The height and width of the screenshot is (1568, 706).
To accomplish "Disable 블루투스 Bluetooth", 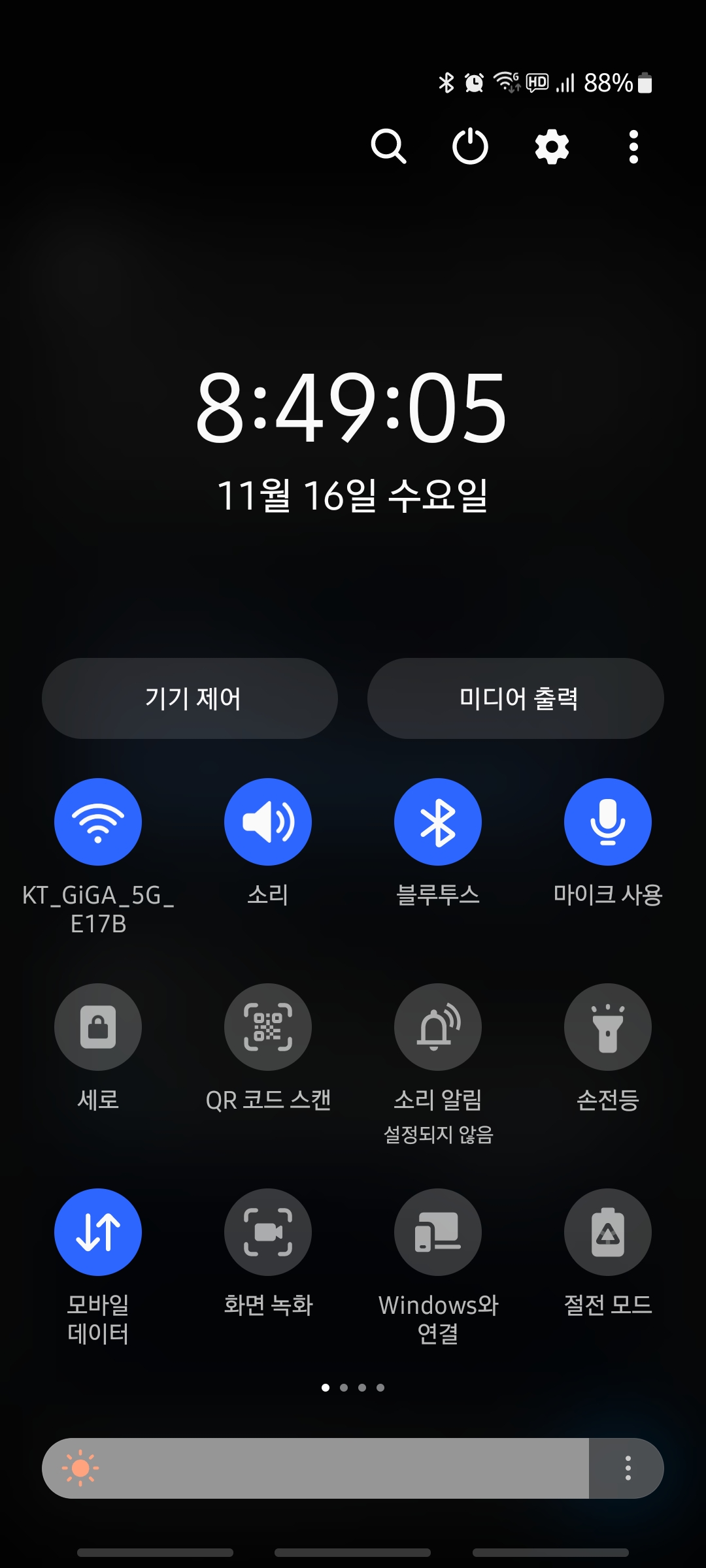I will click(437, 822).
